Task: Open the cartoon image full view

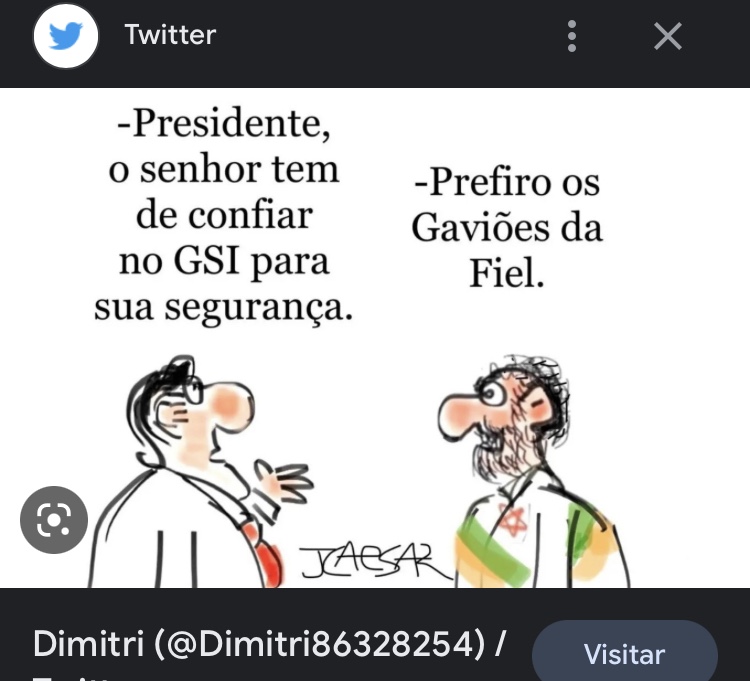Action: pyautogui.click(x=375, y=340)
